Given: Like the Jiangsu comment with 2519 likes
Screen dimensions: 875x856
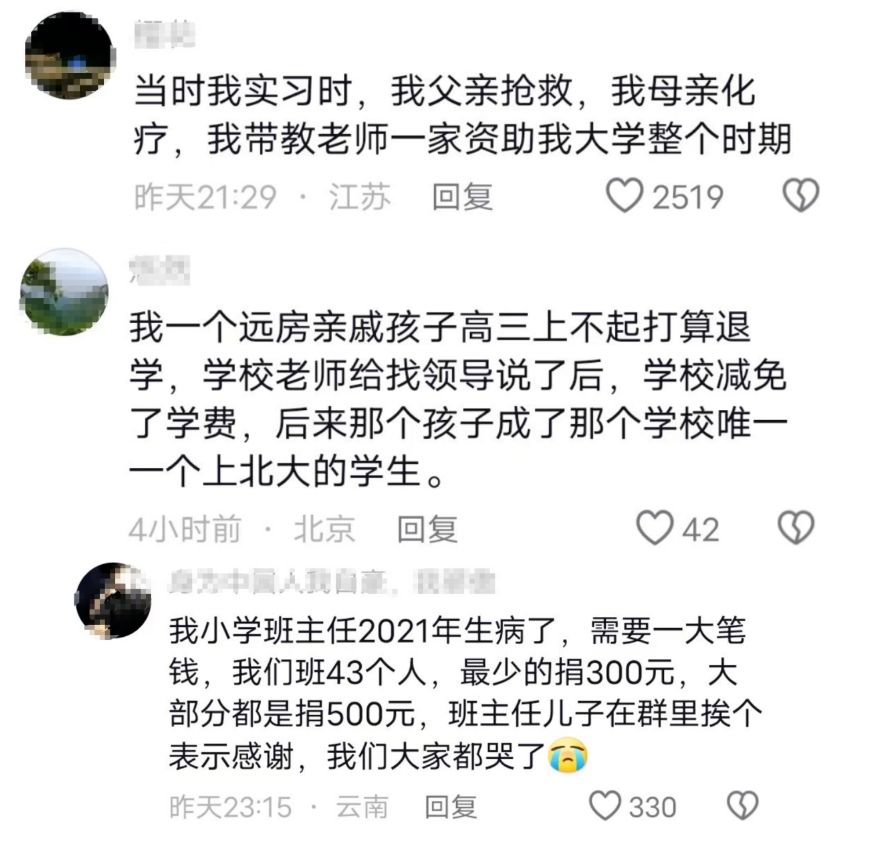Looking at the screenshot, I should tap(626, 196).
